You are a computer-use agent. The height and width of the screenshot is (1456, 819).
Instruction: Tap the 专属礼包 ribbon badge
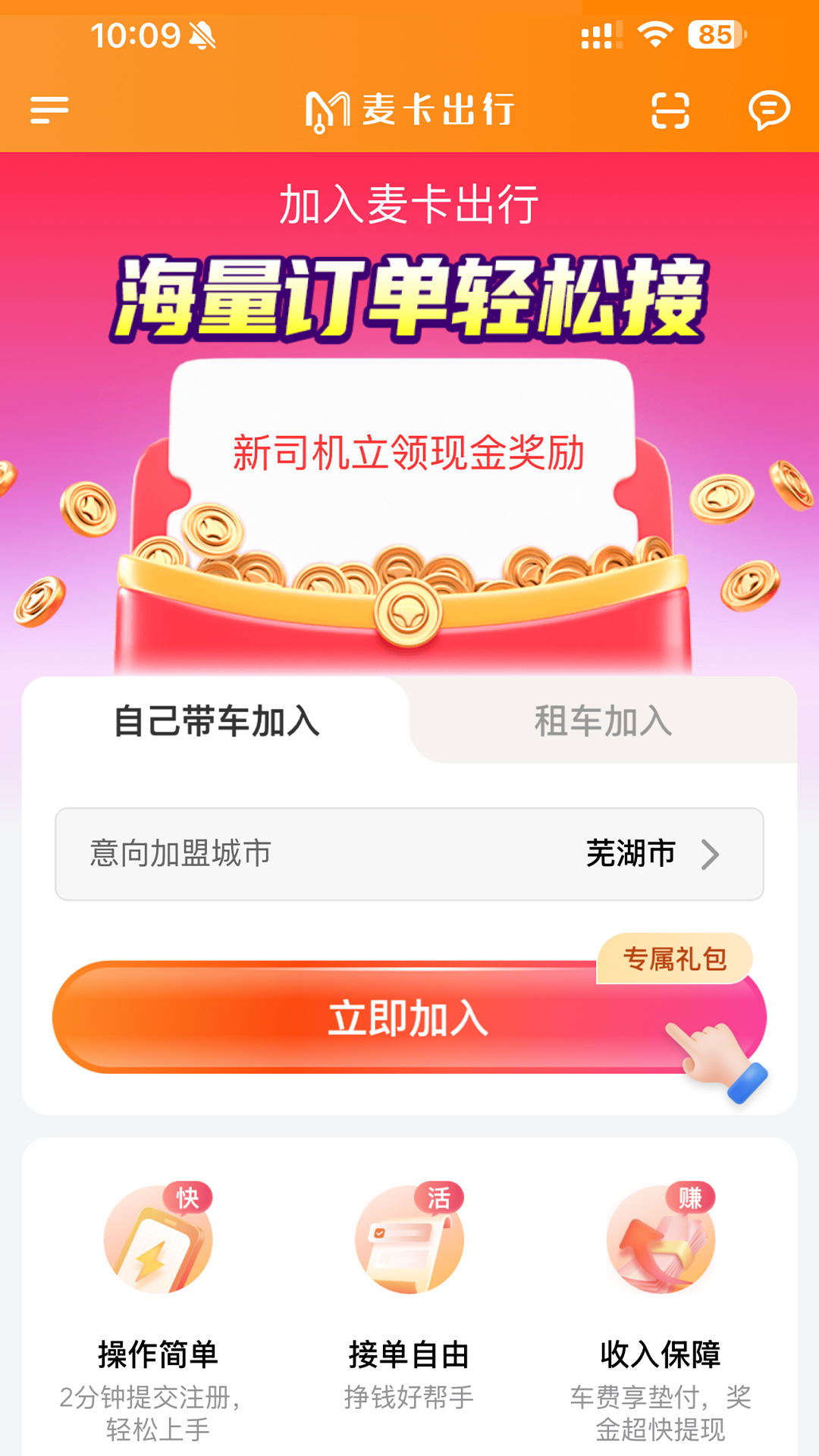676,958
